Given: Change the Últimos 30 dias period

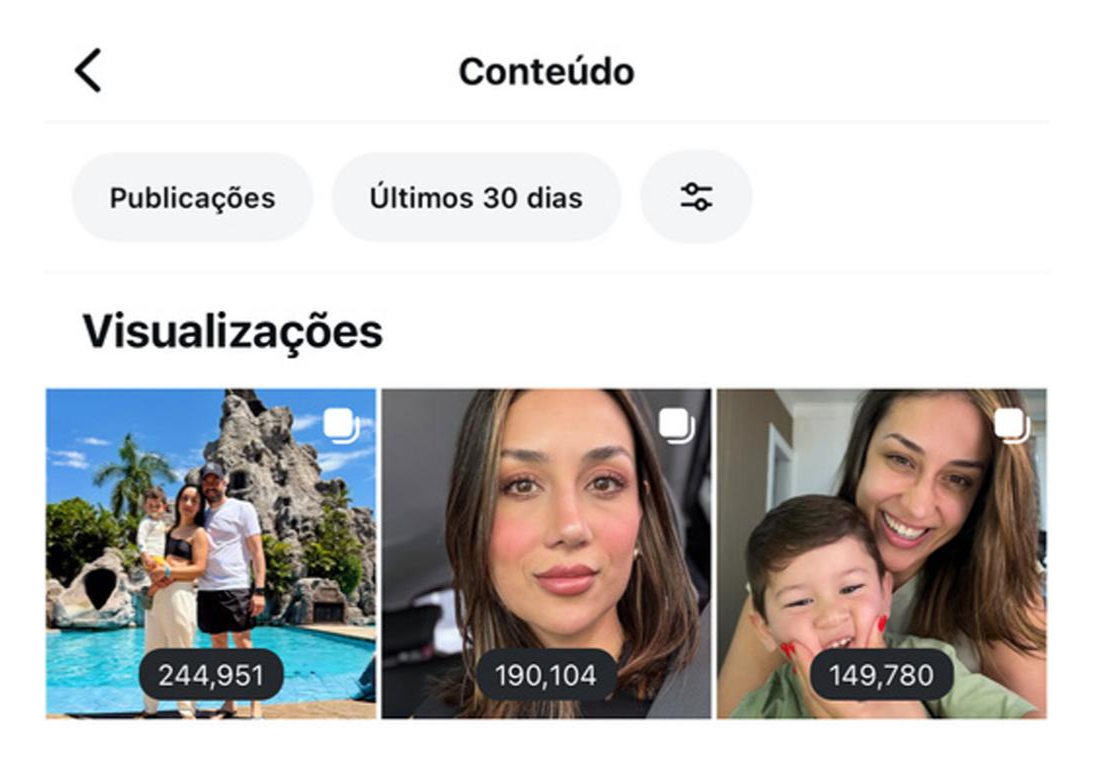Looking at the screenshot, I should coord(476,198).
